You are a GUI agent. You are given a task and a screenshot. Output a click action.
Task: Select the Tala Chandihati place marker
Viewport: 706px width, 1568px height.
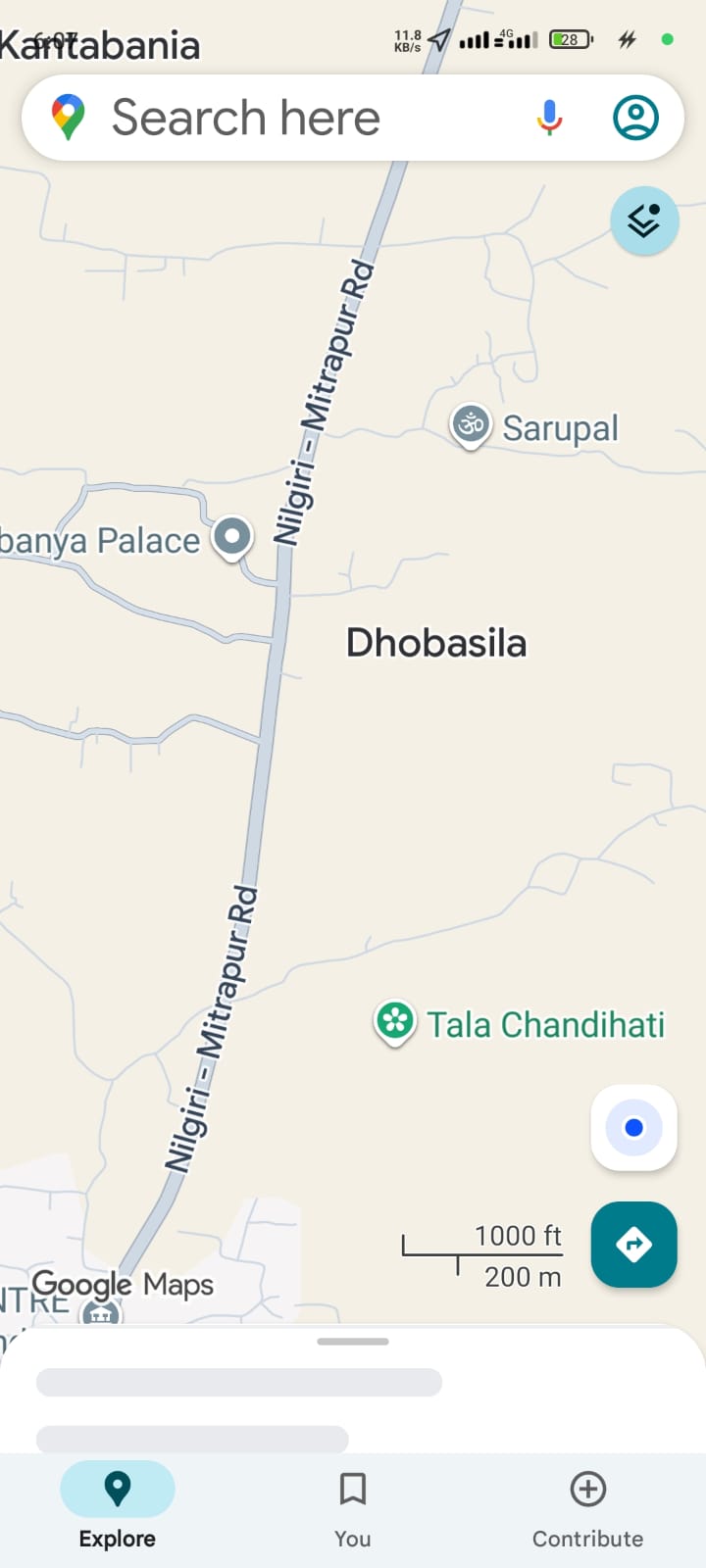[x=395, y=1021]
